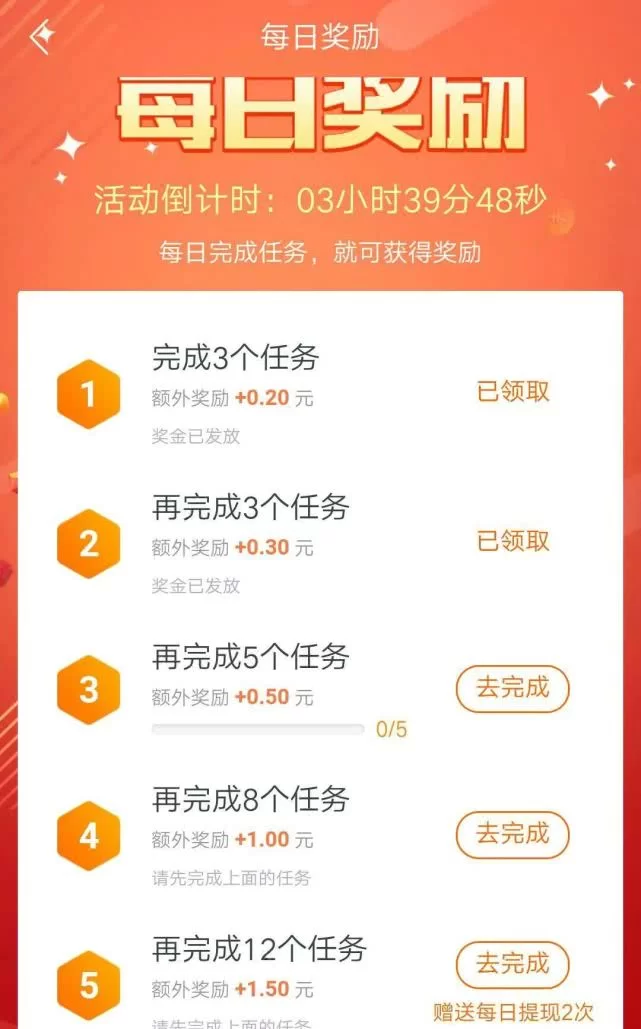Viewport: 641px width, 1029px height.
Task: Tap 去完成 for the 再完成5个任务 reward
Action: 512,688
